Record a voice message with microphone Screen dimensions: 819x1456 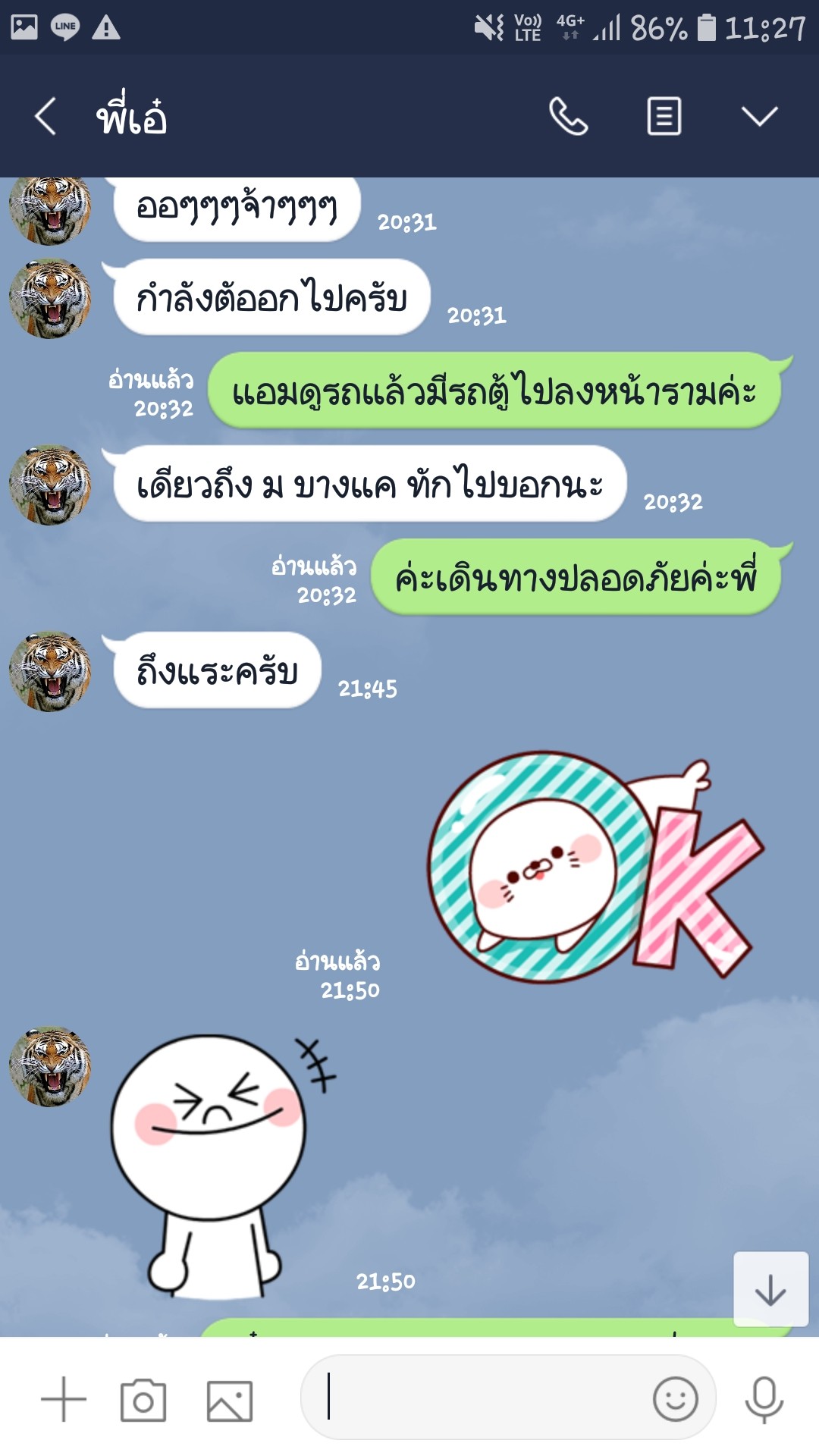tap(764, 1400)
